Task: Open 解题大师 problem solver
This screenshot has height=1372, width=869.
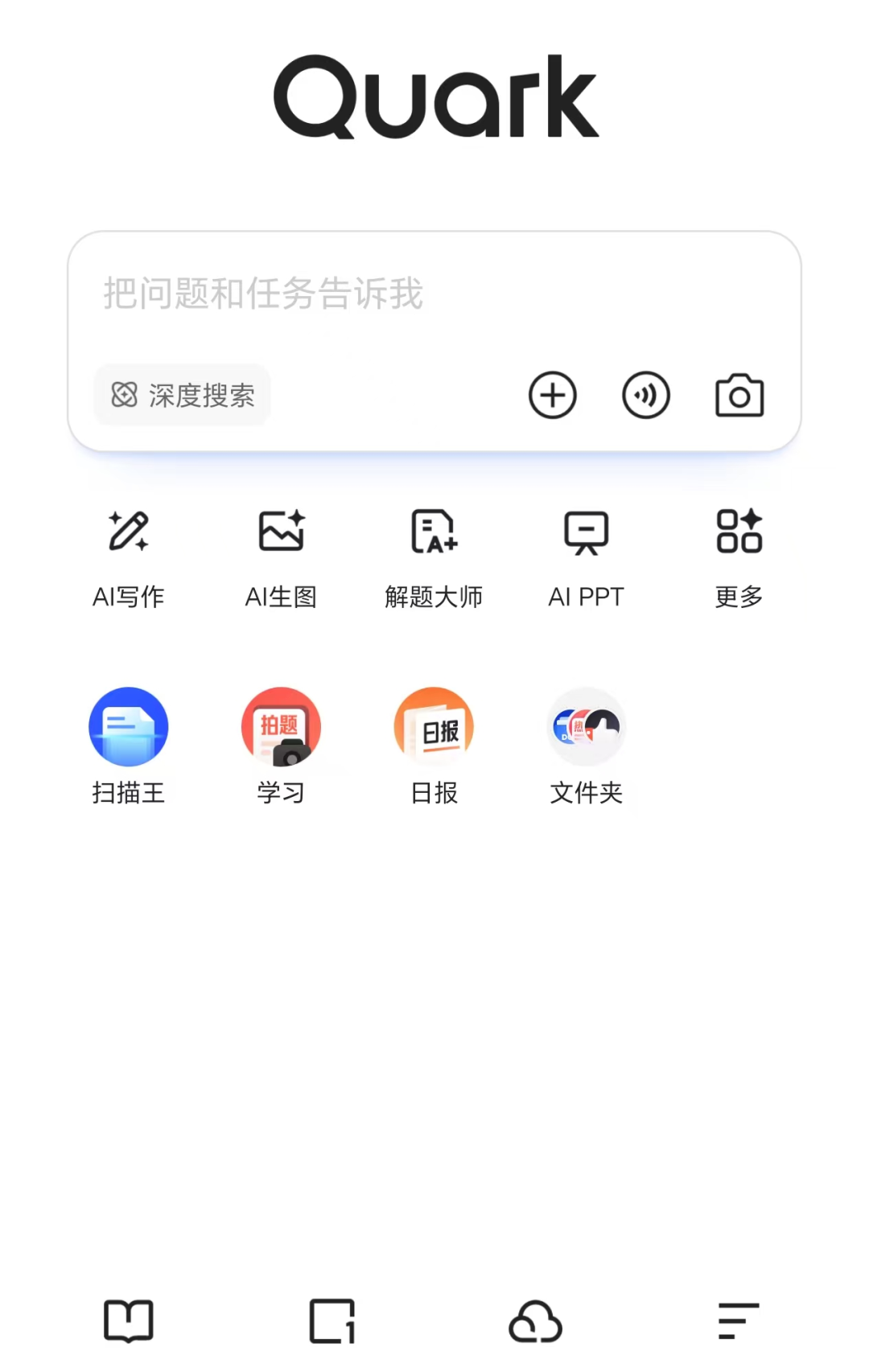Action: 434,557
